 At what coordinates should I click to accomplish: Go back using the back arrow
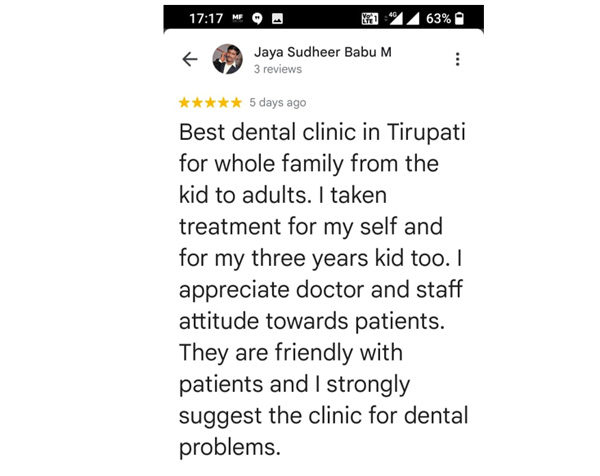tap(190, 60)
